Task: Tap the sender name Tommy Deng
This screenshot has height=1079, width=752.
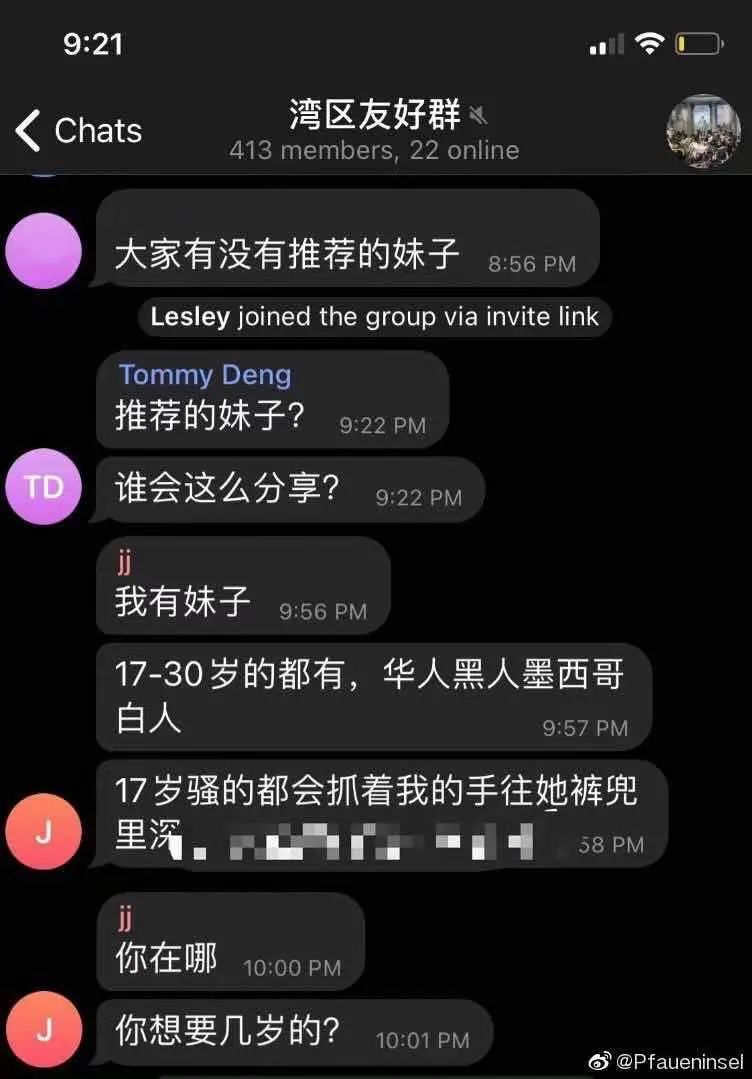Action: click(x=205, y=375)
